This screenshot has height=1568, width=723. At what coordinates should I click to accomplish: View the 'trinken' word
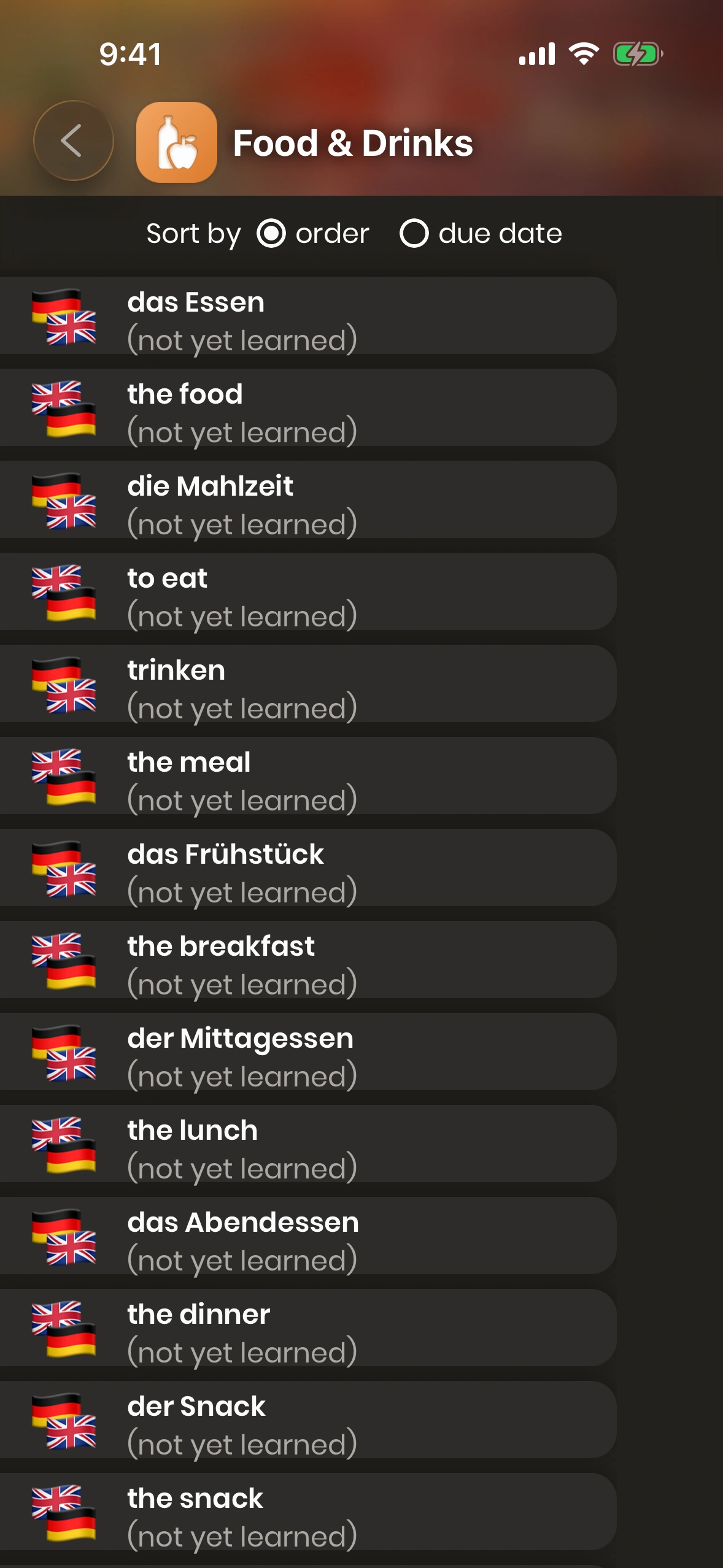[x=307, y=684]
